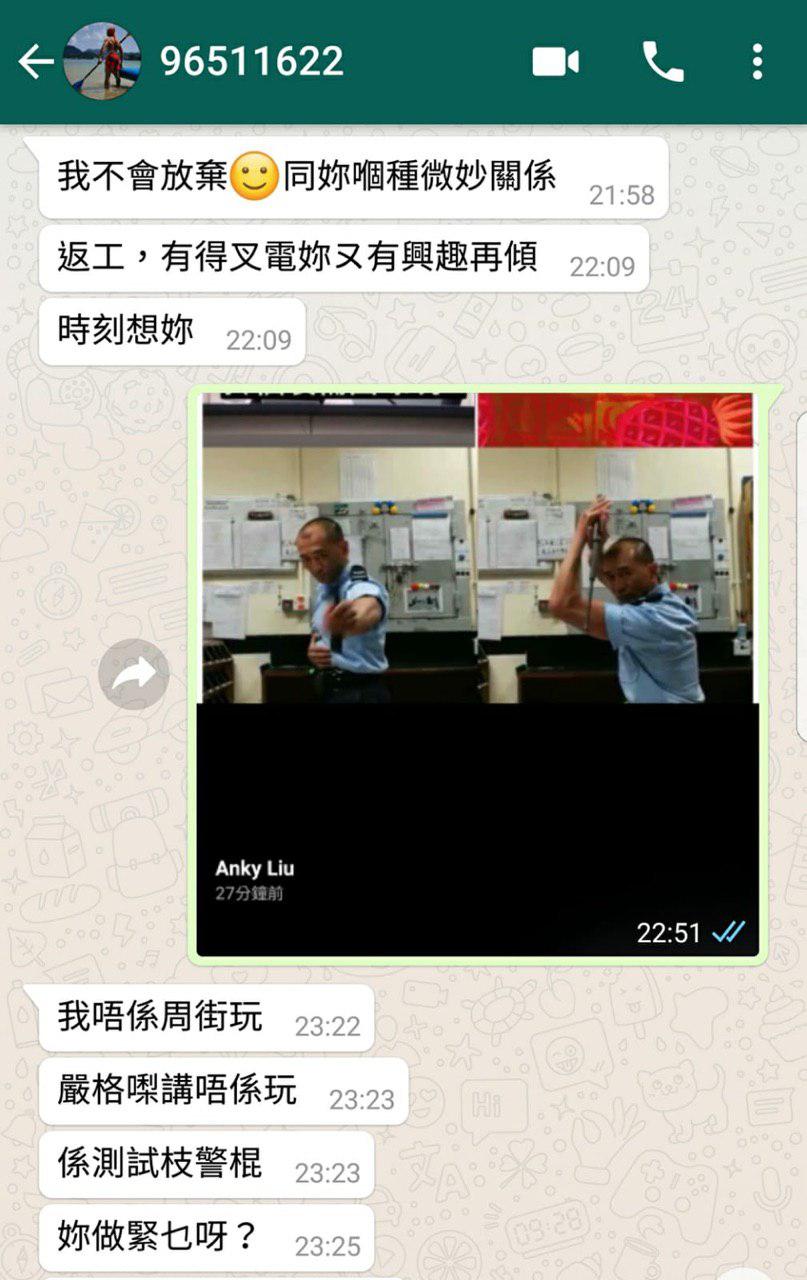Viewport: 807px width, 1280px height.
Task: Open contact info for 96511622
Action: [252, 62]
